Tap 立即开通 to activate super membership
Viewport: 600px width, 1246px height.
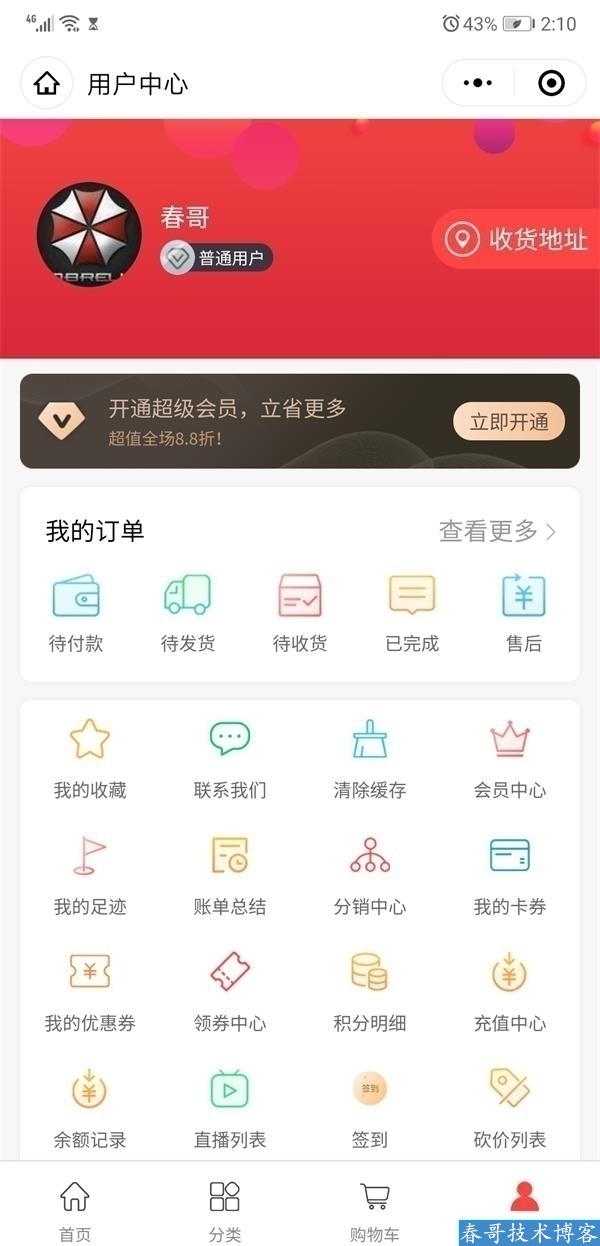(509, 422)
